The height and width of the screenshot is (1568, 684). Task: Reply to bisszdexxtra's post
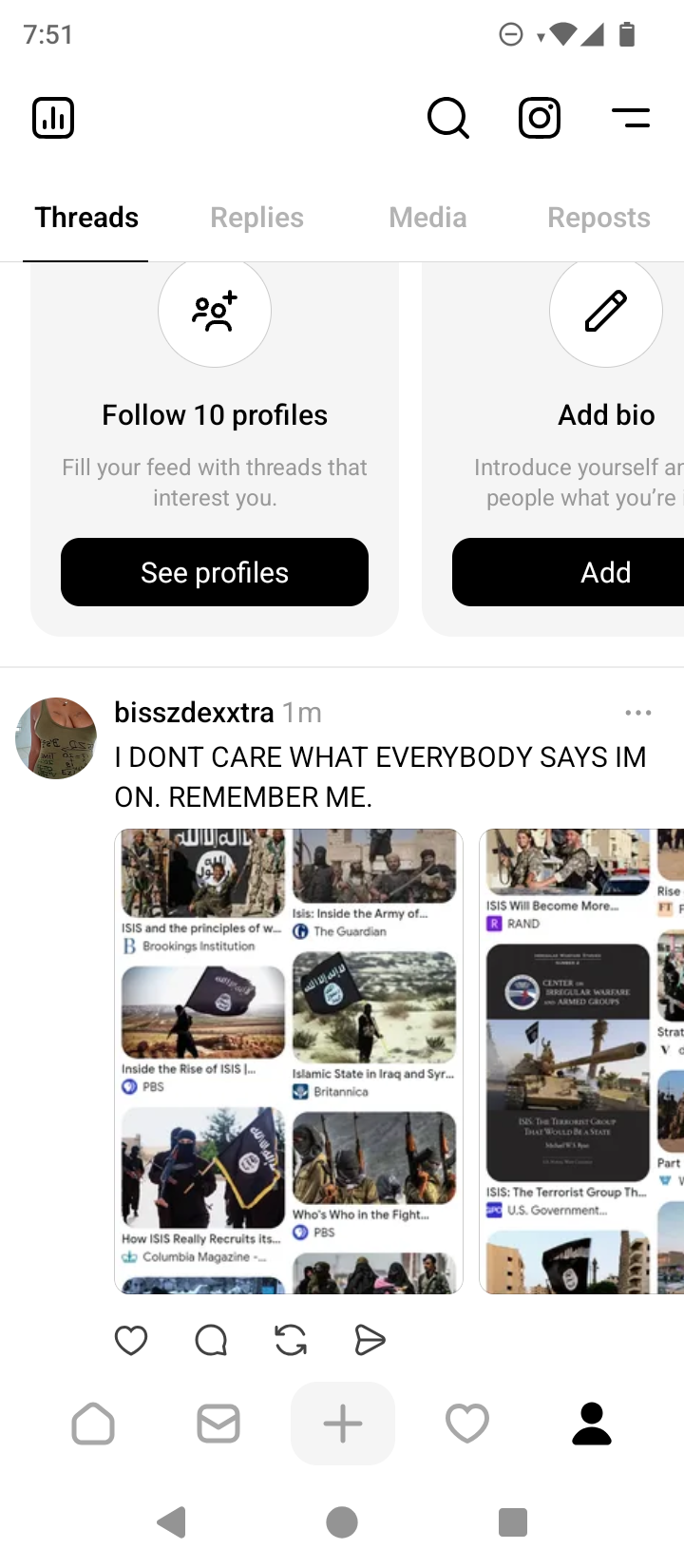211,1340
